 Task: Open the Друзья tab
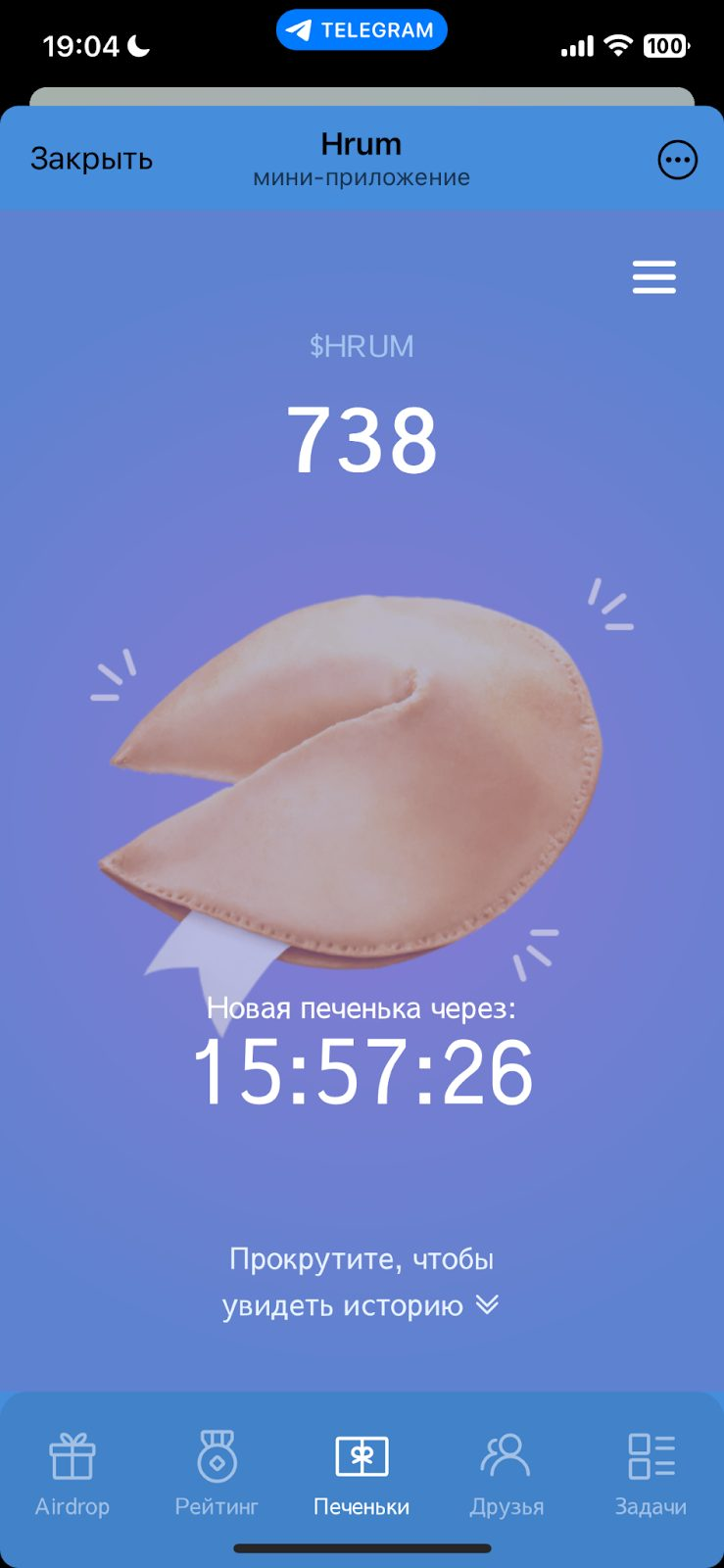pos(506,1473)
